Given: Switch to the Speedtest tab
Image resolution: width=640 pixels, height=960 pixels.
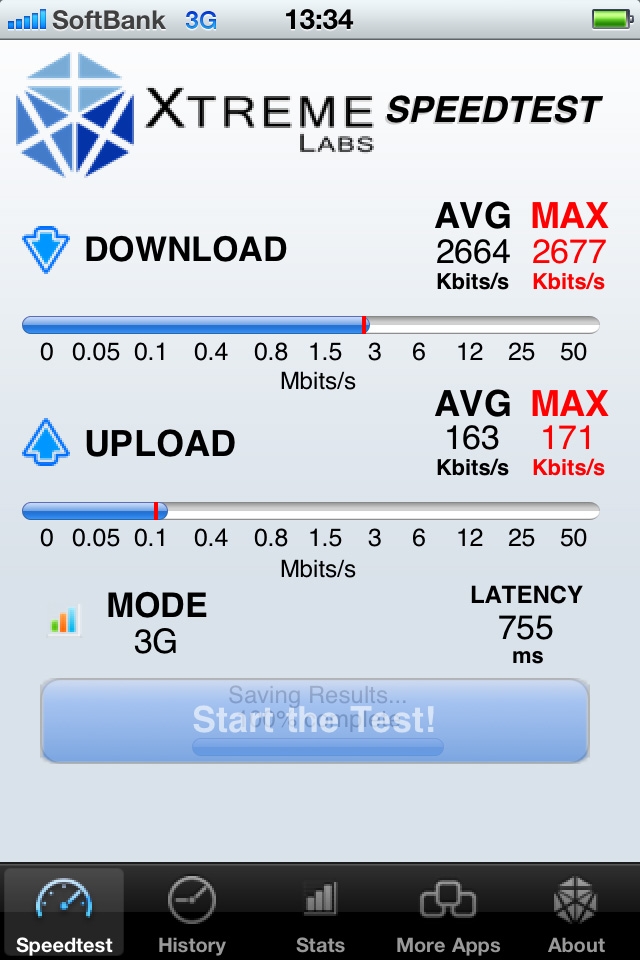Looking at the screenshot, I should (x=64, y=913).
